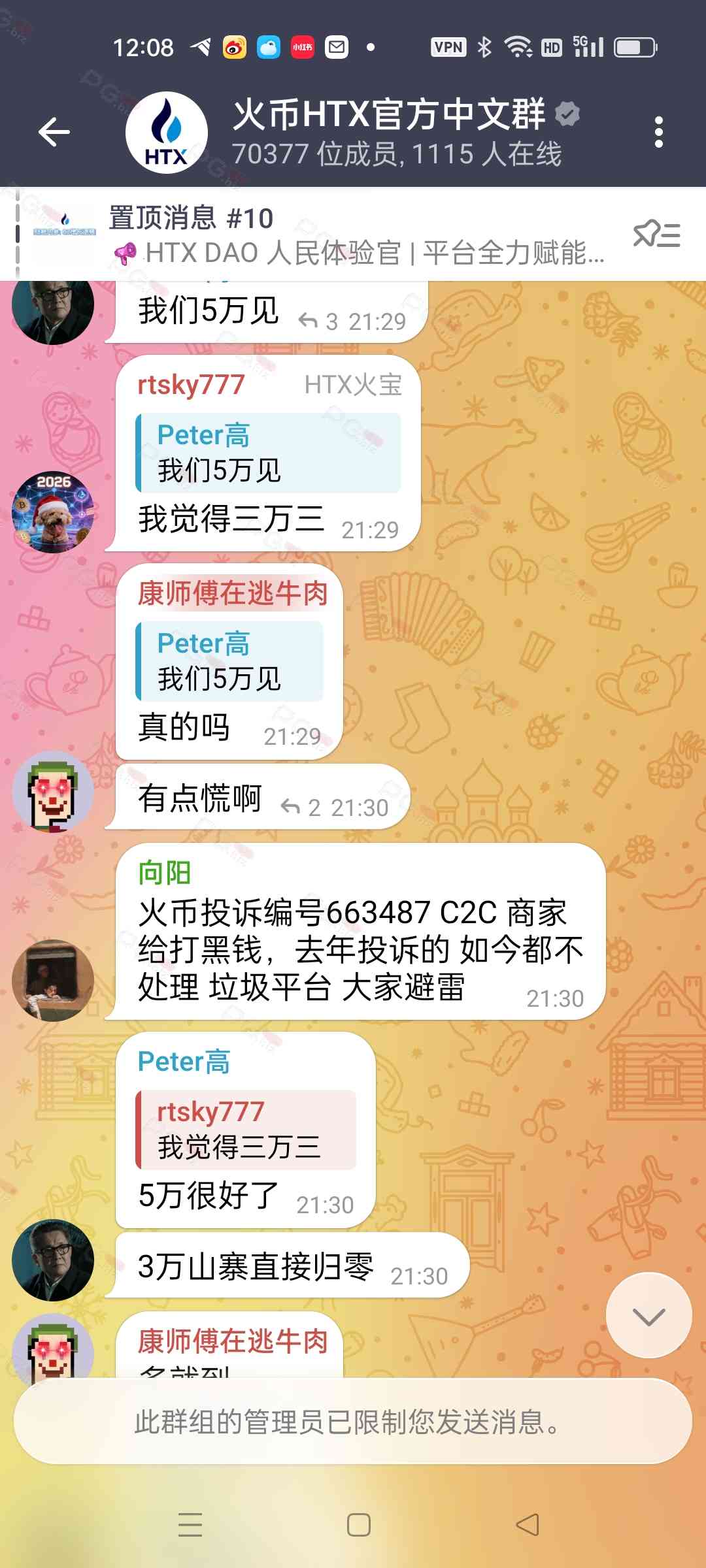
Task: Open Peter高's avatar beside 3万山寨直接归零
Action: pyautogui.click(x=53, y=1260)
